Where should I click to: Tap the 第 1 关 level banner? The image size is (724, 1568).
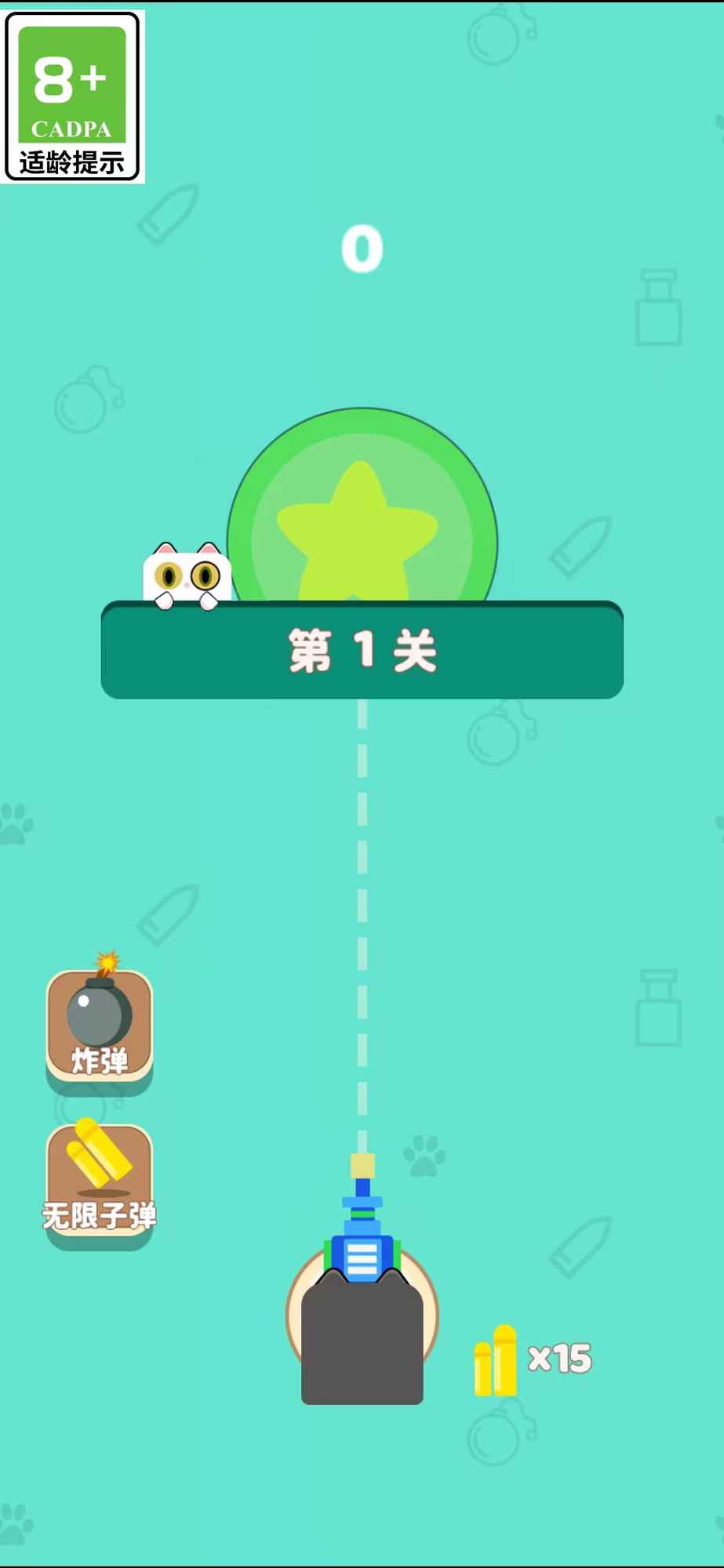pos(361,649)
